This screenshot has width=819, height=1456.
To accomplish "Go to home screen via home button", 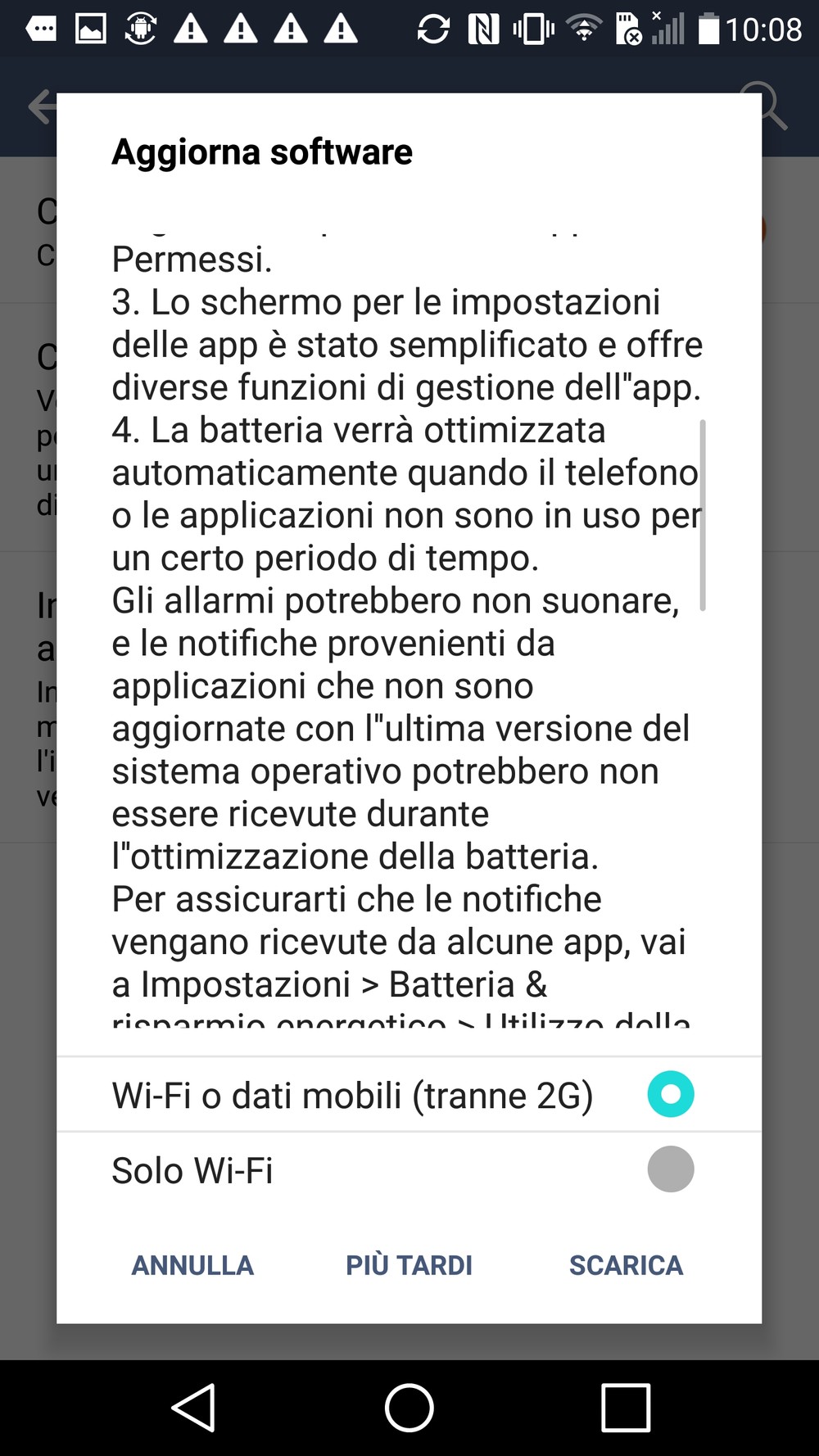I will (409, 1408).
